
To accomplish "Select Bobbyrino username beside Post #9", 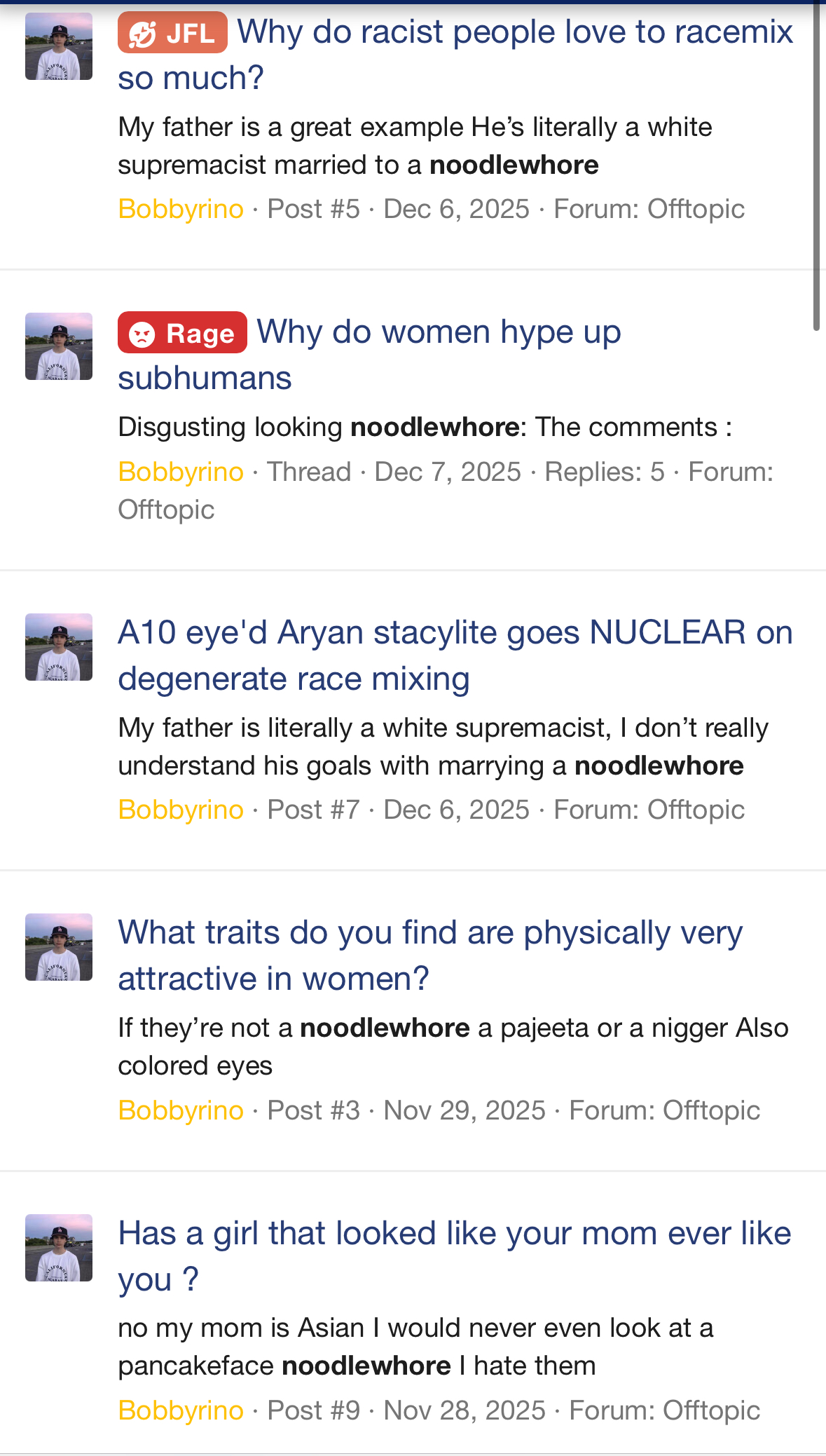I will click(181, 1410).
